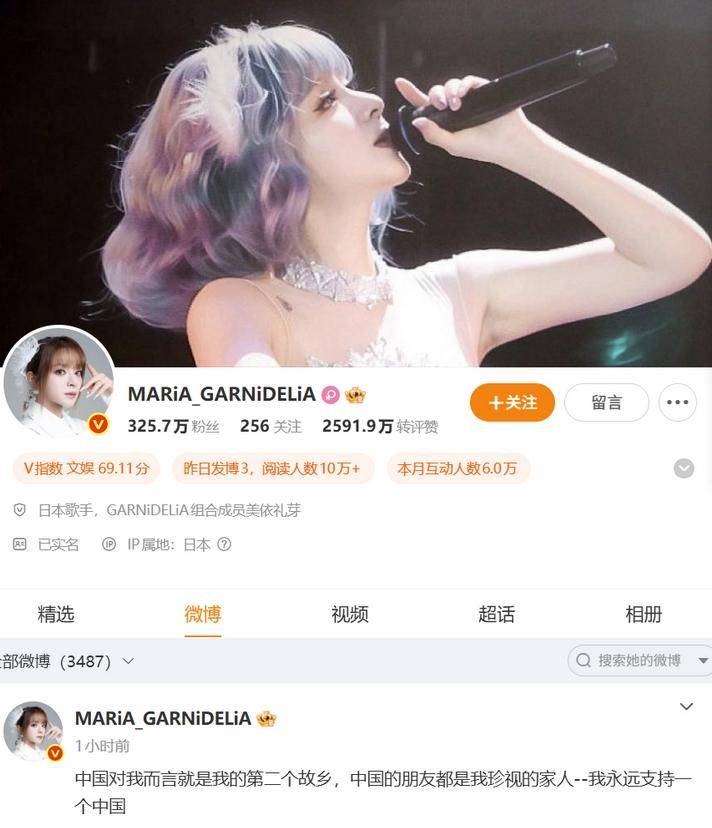Open the profile avatar photo
Viewport: 712px width, 828px height.
(59, 383)
